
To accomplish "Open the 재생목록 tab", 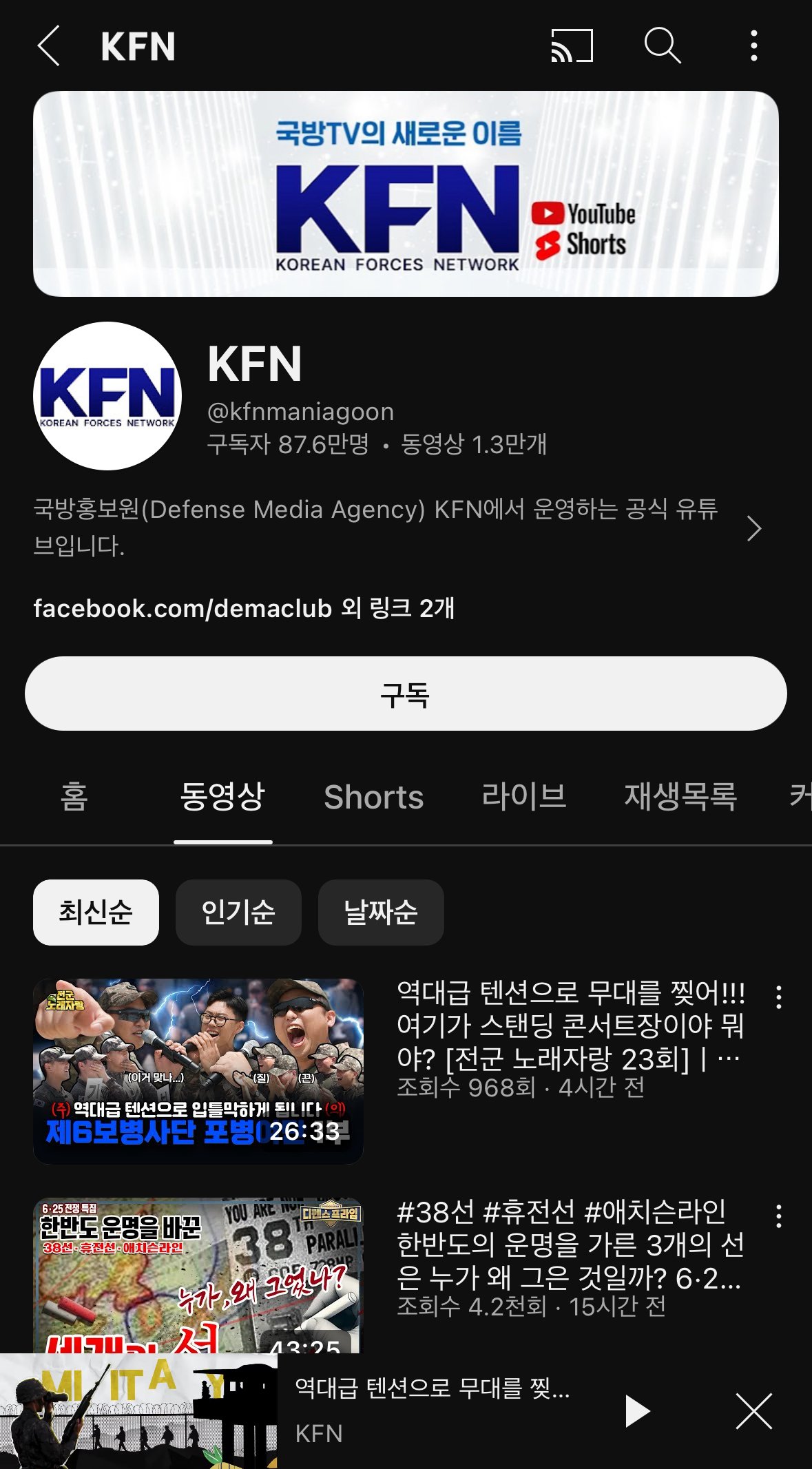I will 681,797.
